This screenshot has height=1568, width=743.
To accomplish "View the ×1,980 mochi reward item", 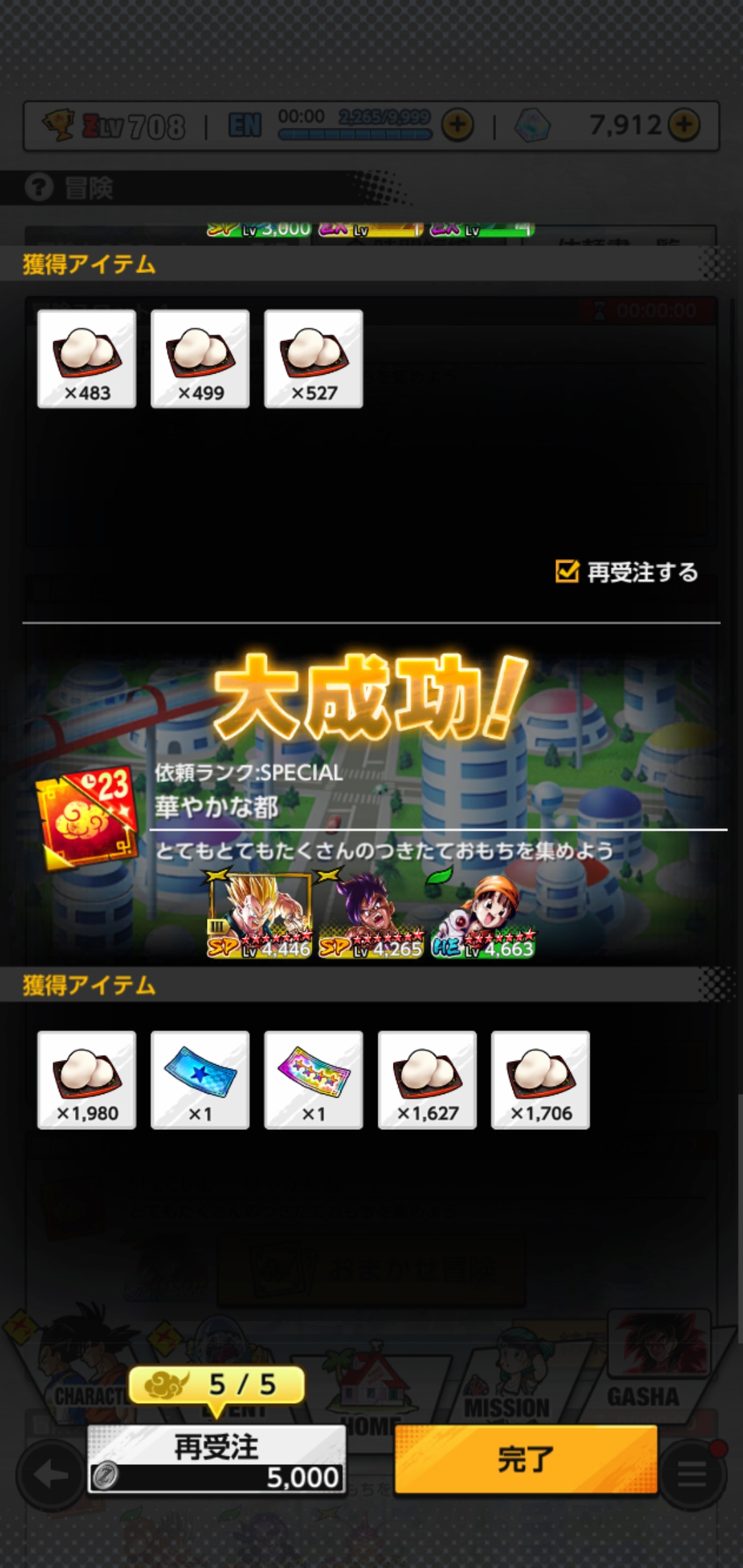I will pos(87,1080).
